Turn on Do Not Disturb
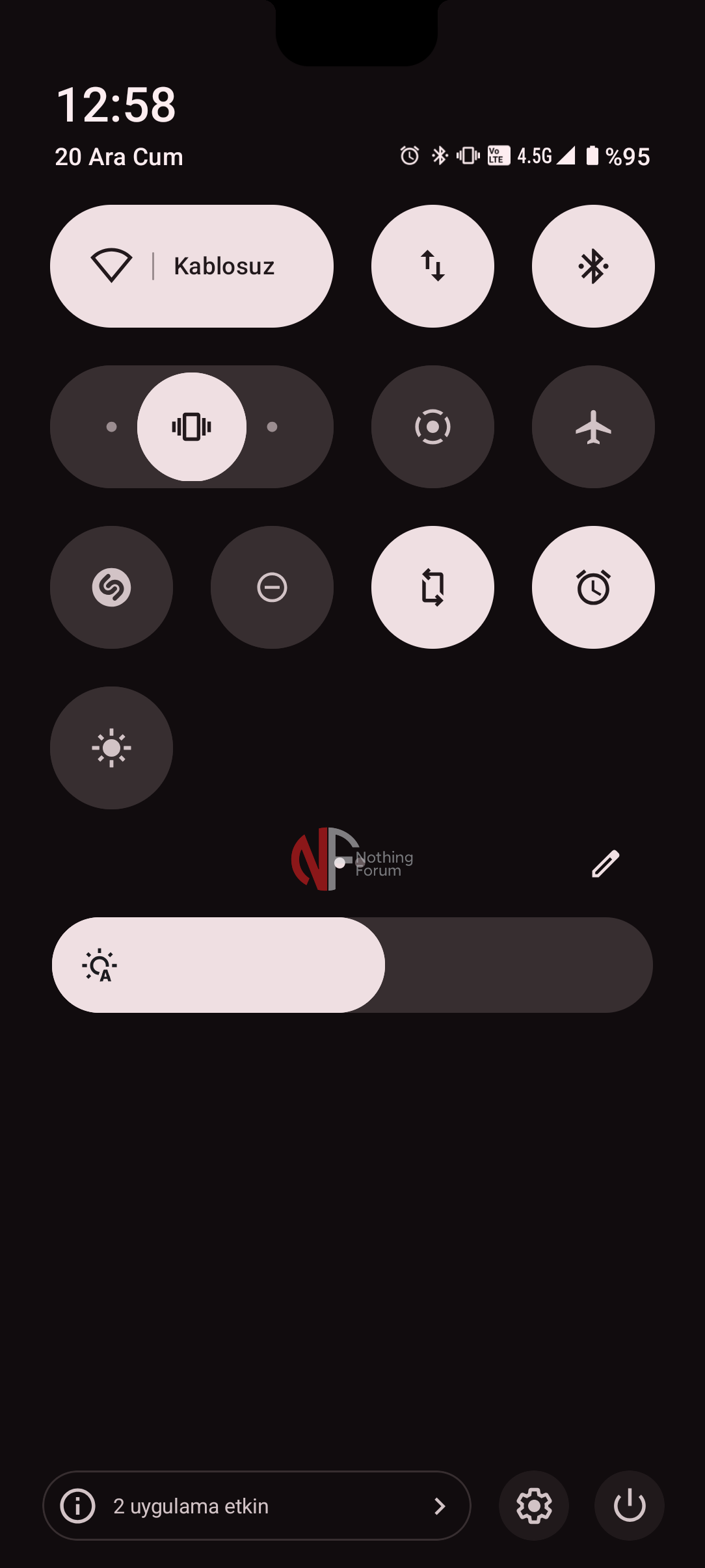This screenshot has width=705, height=1568. coord(272,587)
